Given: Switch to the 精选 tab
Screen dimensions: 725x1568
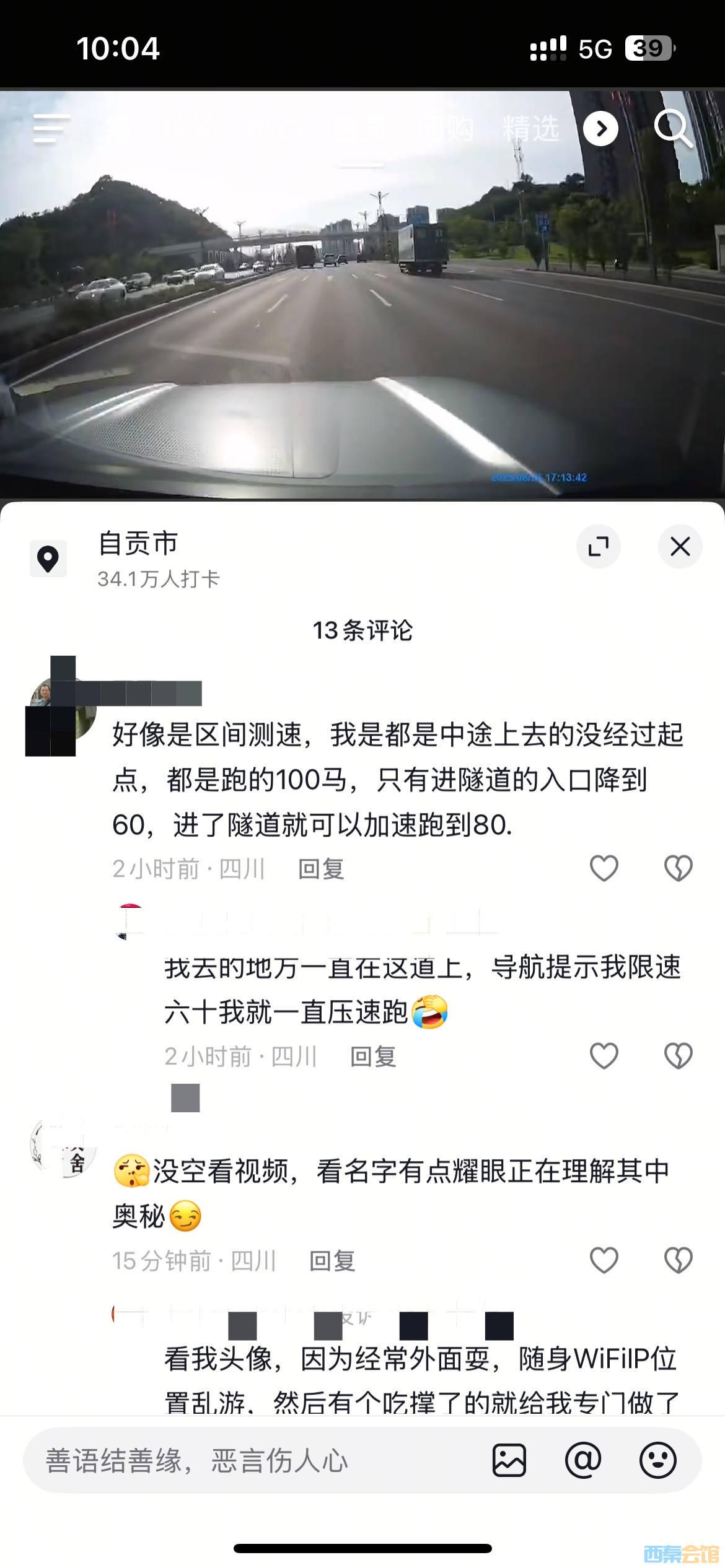Looking at the screenshot, I should 531,129.
